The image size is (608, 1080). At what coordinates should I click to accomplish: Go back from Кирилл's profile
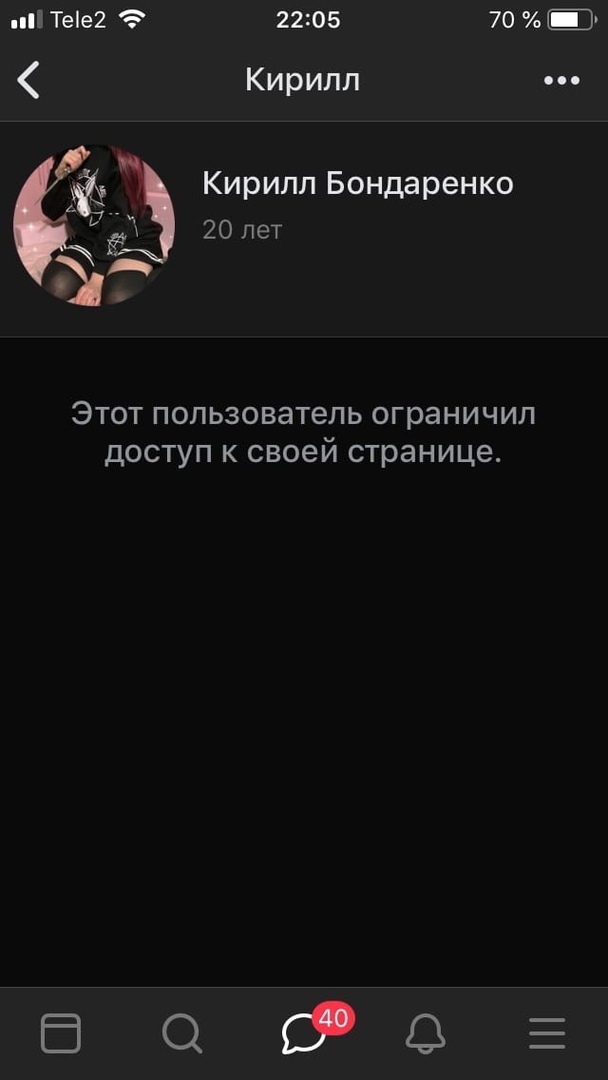point(29,80)
